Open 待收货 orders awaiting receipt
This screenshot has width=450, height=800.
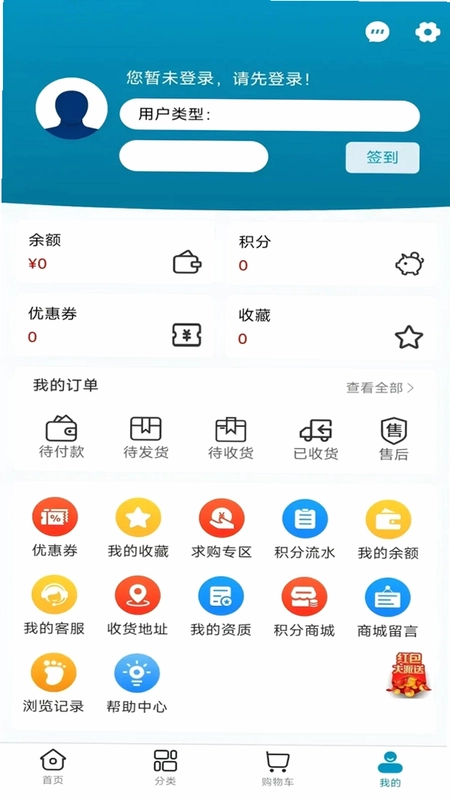[231, 438]
